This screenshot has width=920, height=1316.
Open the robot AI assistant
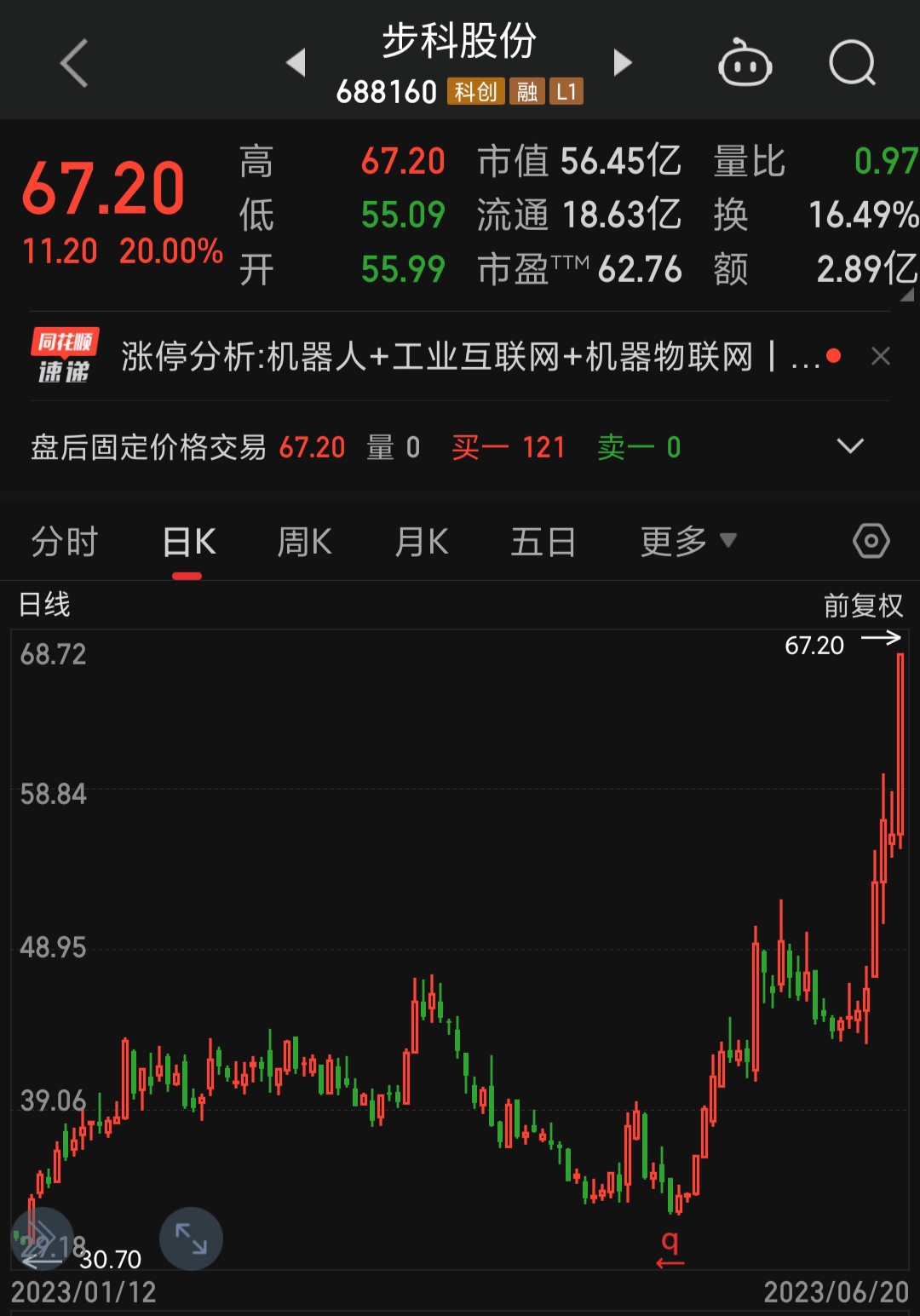coord(745,64)
